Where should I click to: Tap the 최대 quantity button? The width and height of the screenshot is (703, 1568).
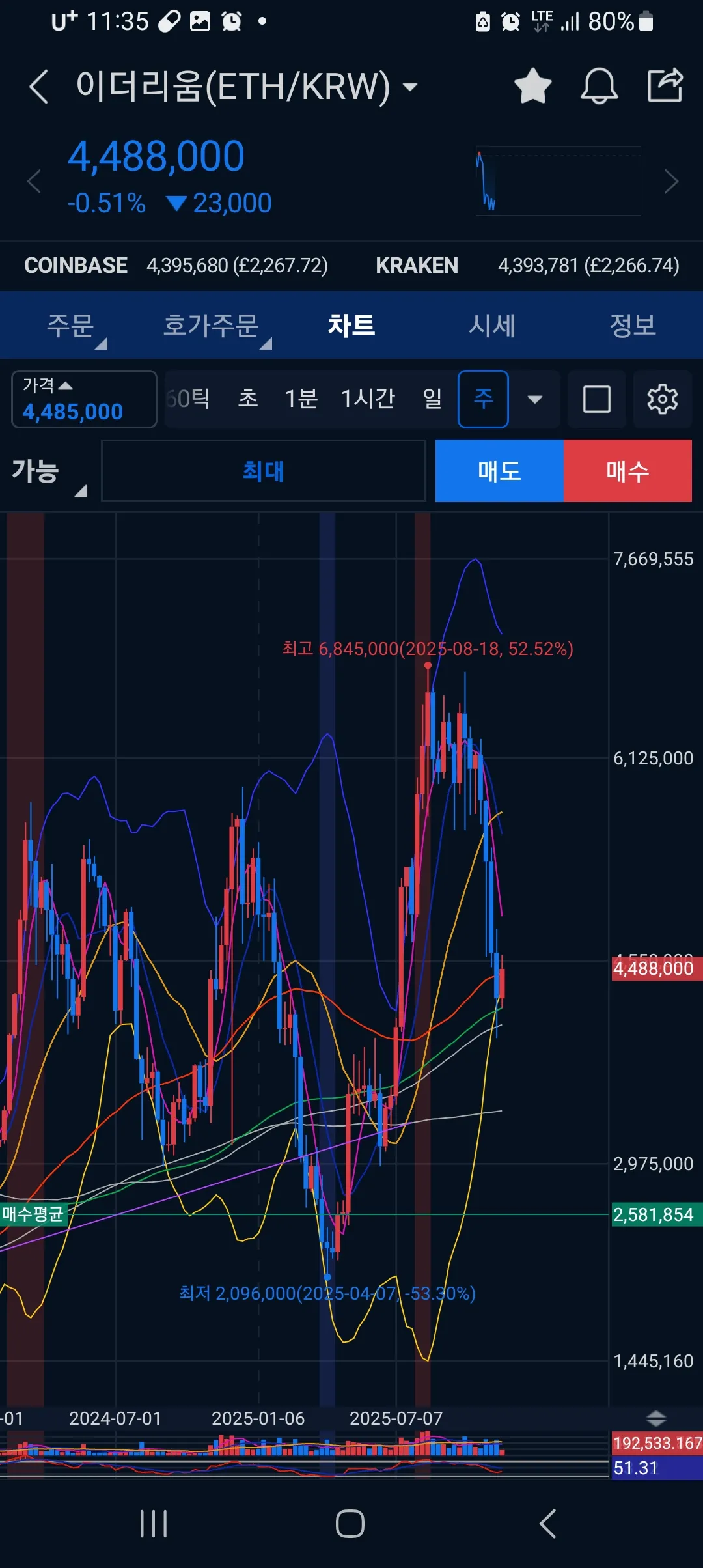[264, 471]
